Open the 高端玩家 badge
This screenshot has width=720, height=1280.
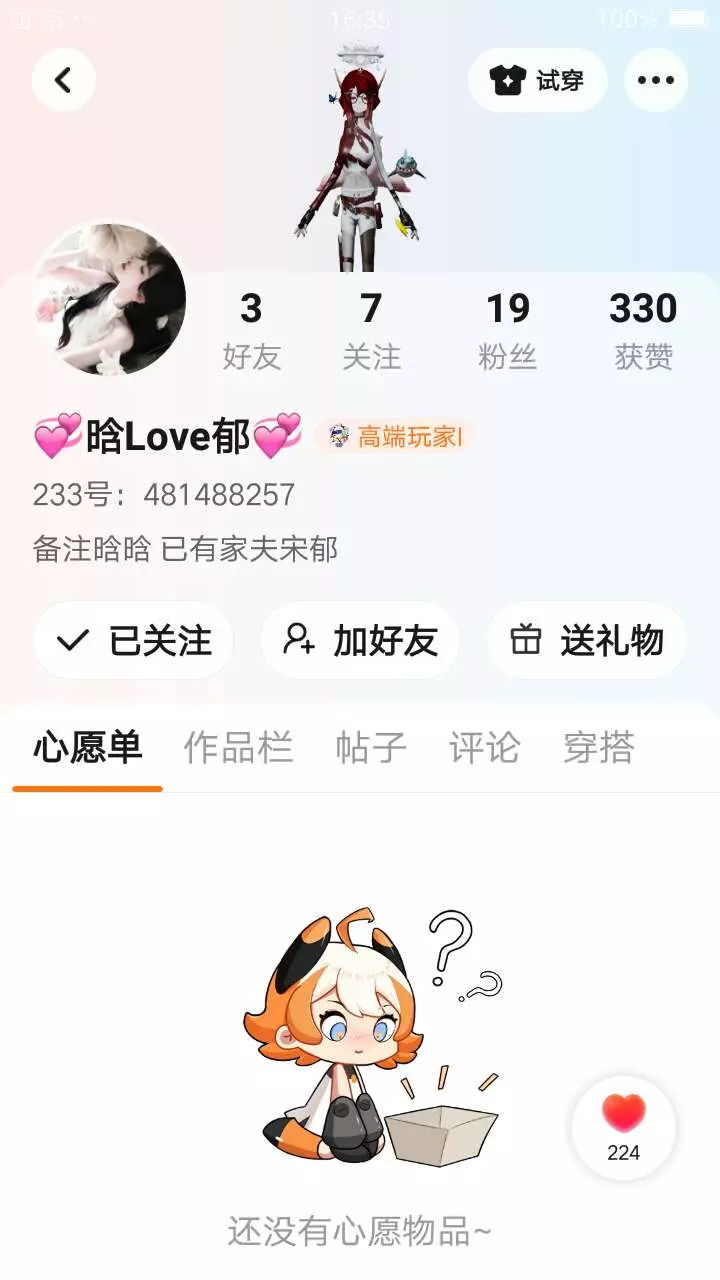click(393, 436)
